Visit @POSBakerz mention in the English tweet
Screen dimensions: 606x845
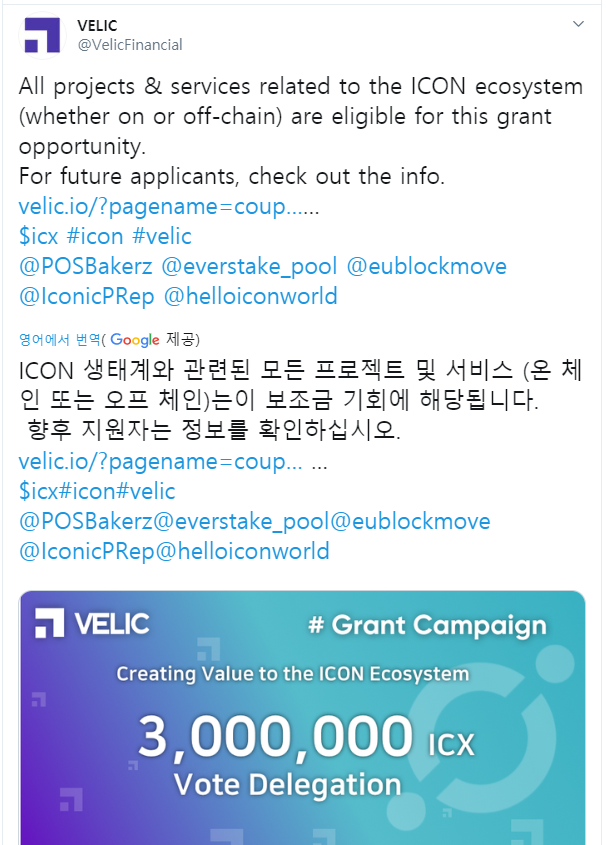coord(84,267)
